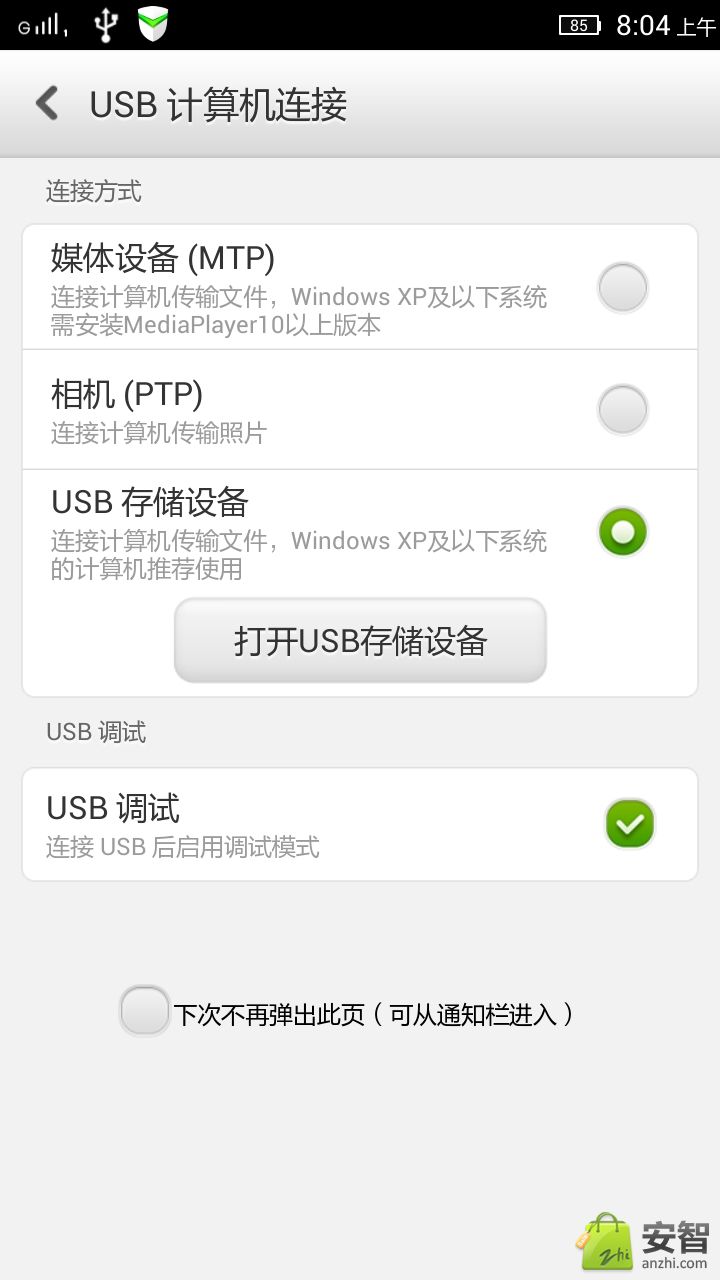Check 下次不再弹出此页 option
Image resolution: width=720 pixels, height=1280 pixels.
[x=145, y=1011]
